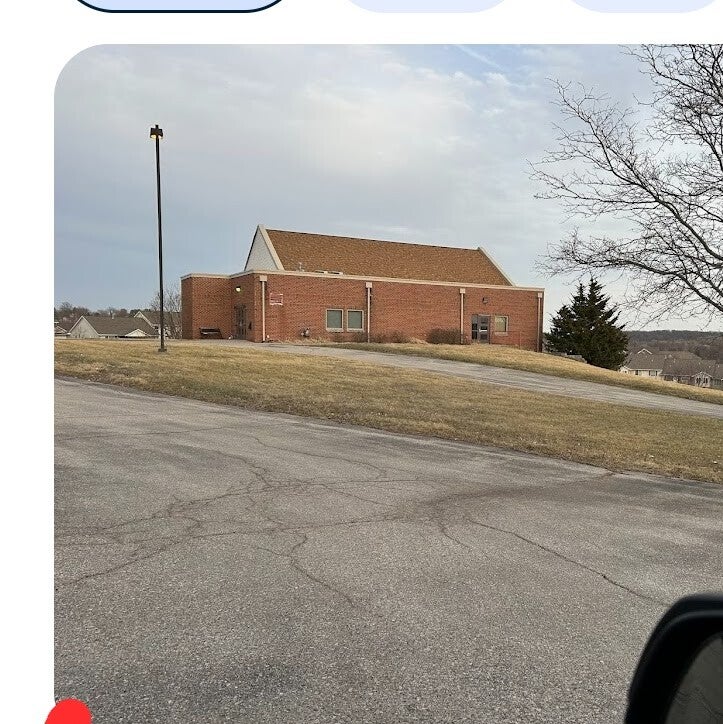This screenshot has width=723, height=724.
Task: Tap the dark-outlined chip above the photo
Action: pos(180,4)
